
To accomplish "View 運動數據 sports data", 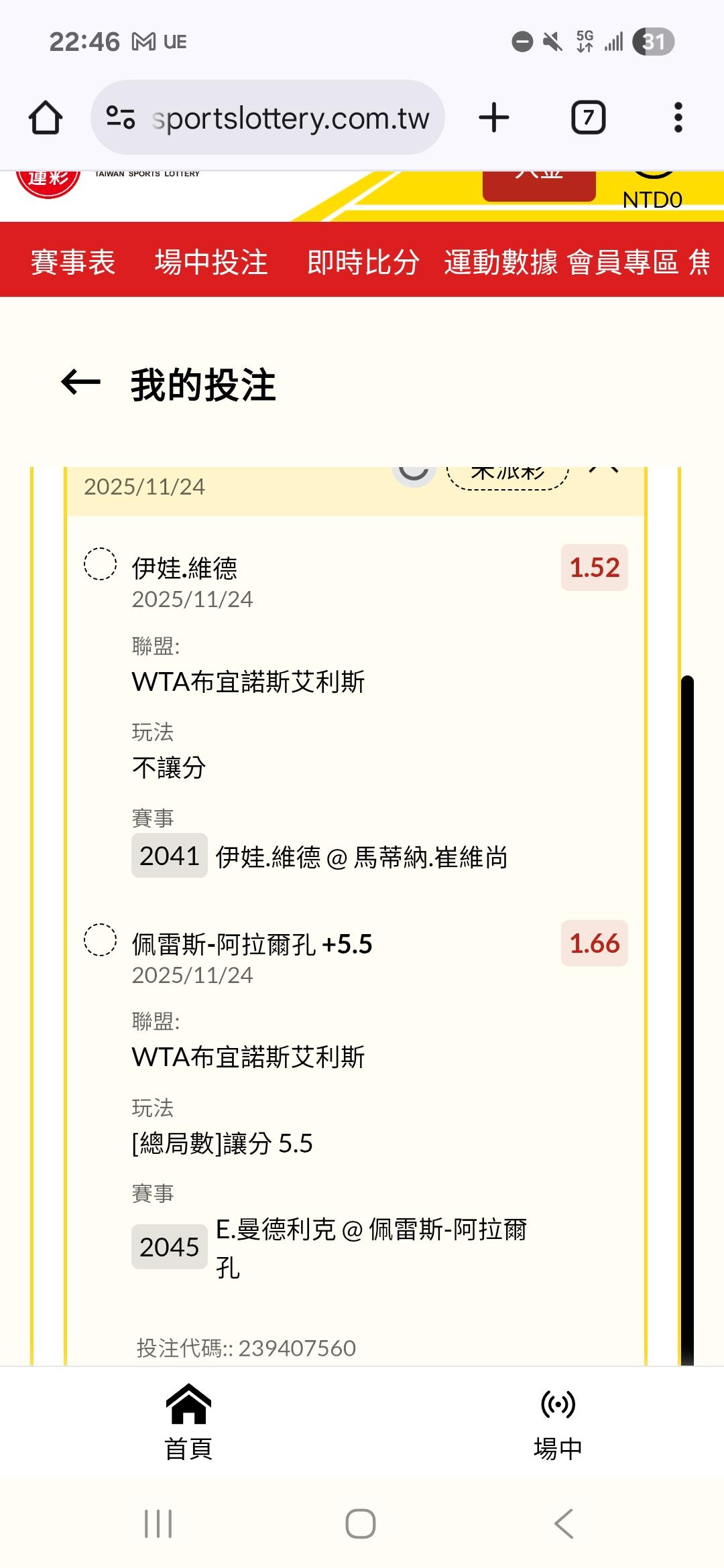I will pyautogui.click(x=500, y=261).
